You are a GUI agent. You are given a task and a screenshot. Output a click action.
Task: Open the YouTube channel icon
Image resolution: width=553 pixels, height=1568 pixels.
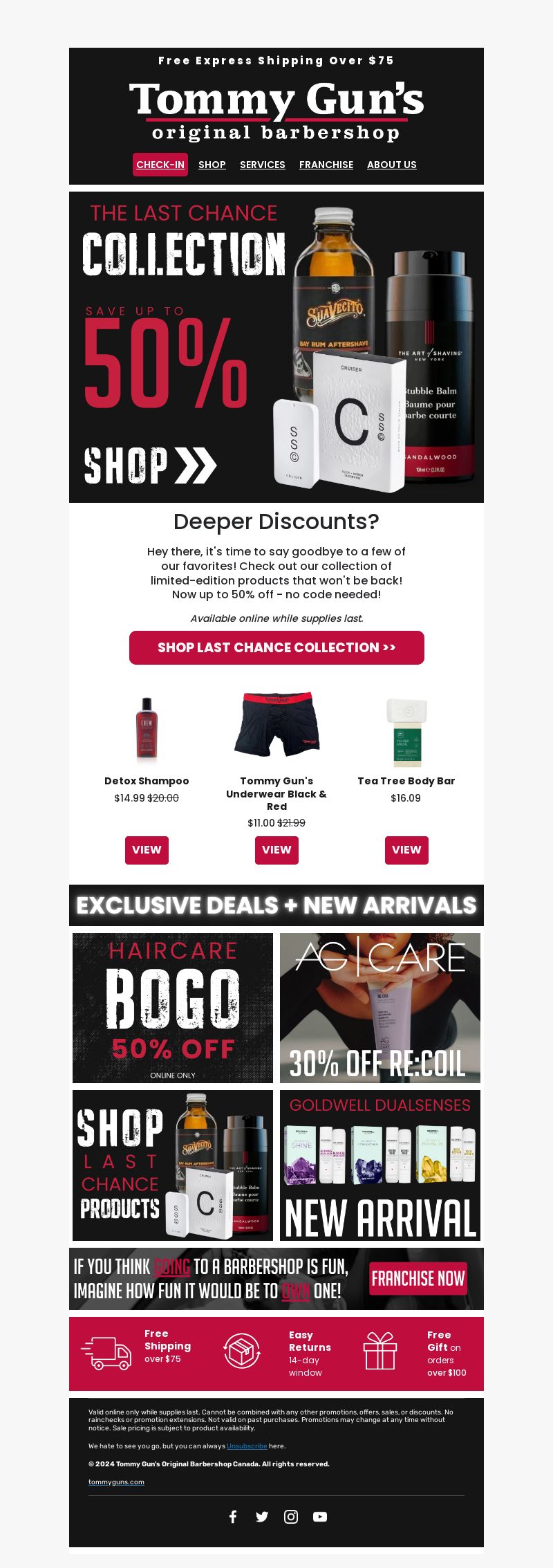pos(320,1517)
